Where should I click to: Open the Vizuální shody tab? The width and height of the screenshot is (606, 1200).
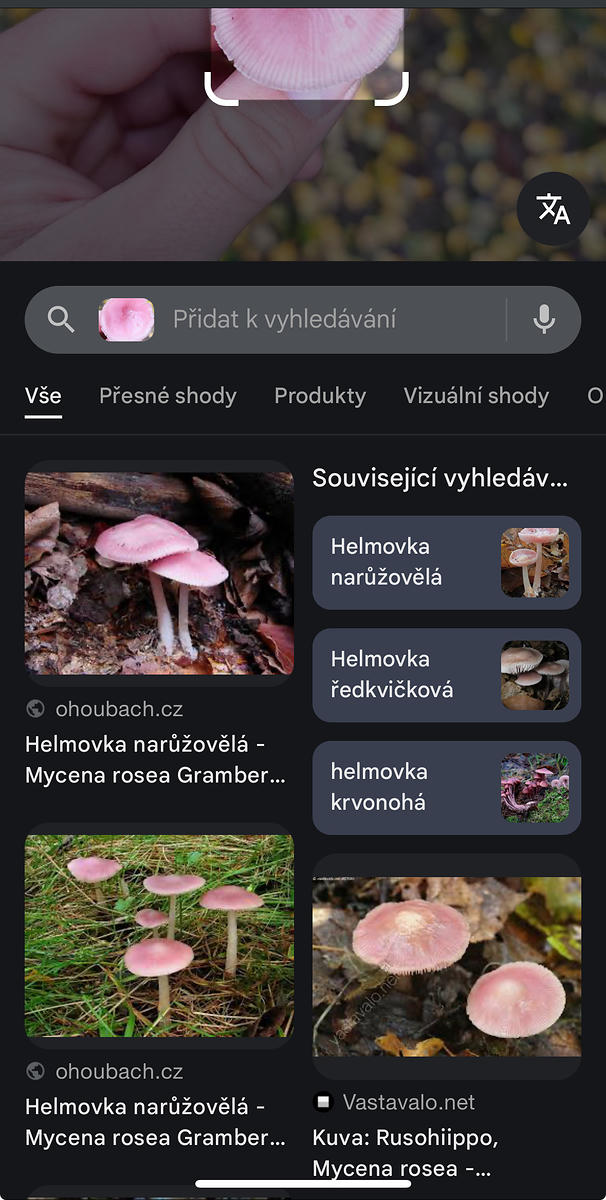[x=476, y=396]
